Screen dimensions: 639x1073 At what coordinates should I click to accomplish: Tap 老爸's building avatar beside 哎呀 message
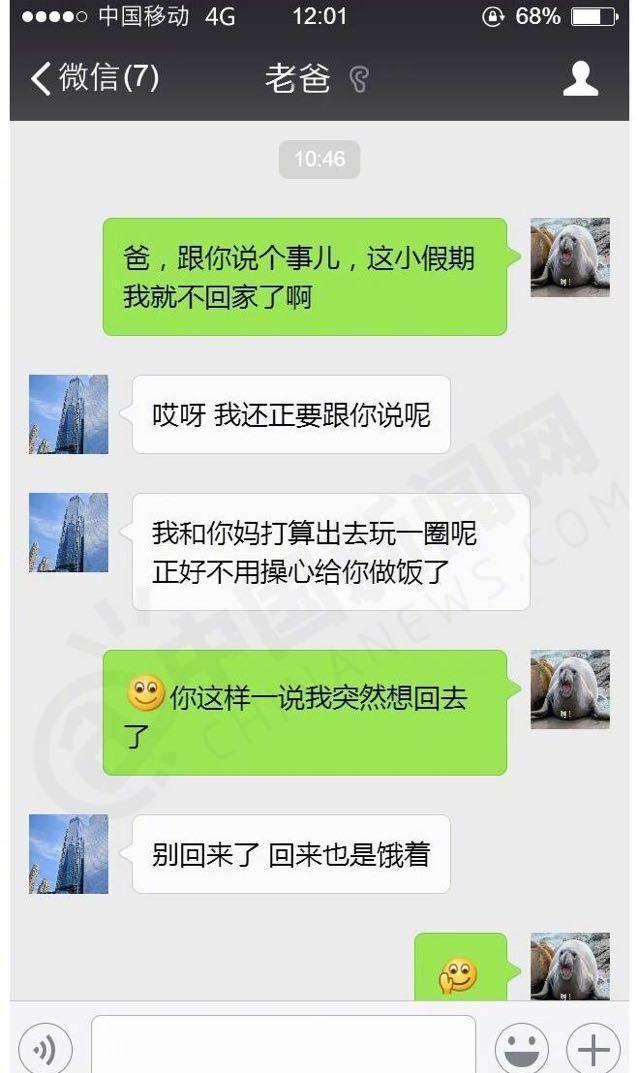(x=69, y=414)
